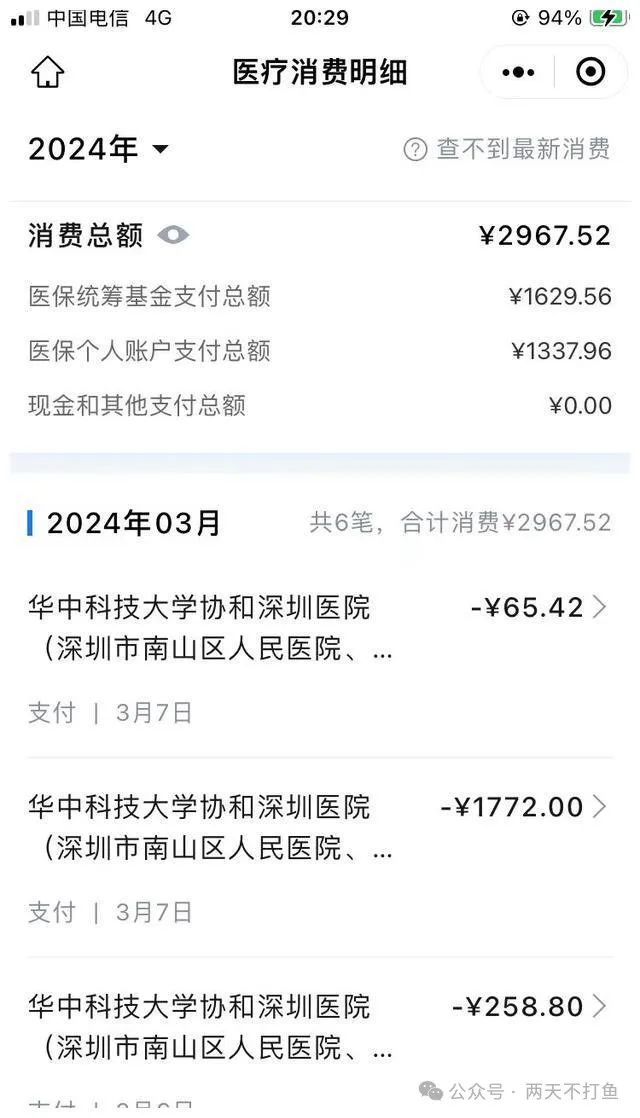
Task: Open the three-dot more menu
Action: click(x=518, y=72)
